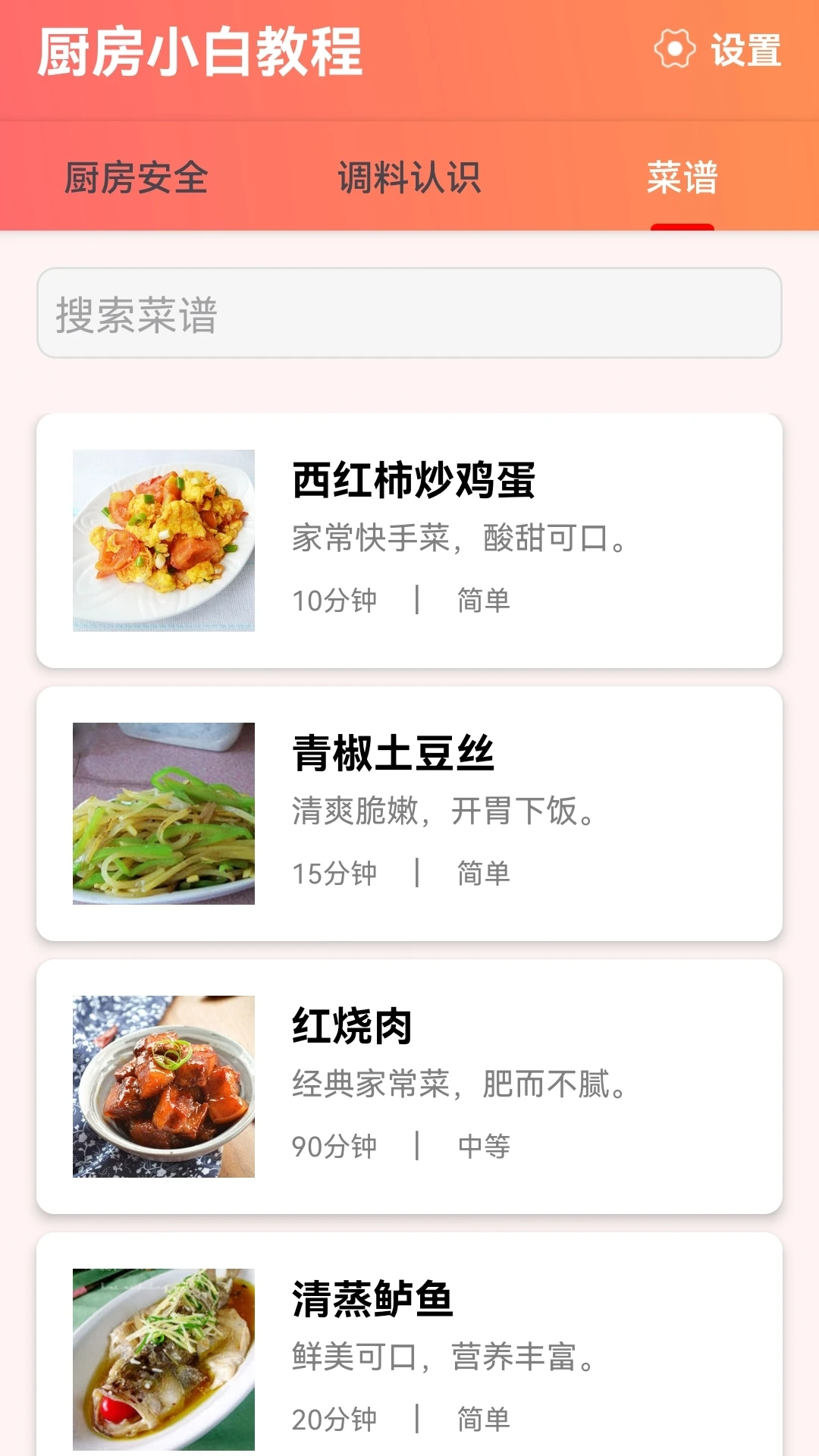Switch to the 调料认识 tab
The image size is (819, 1456).
pos(409,177)
